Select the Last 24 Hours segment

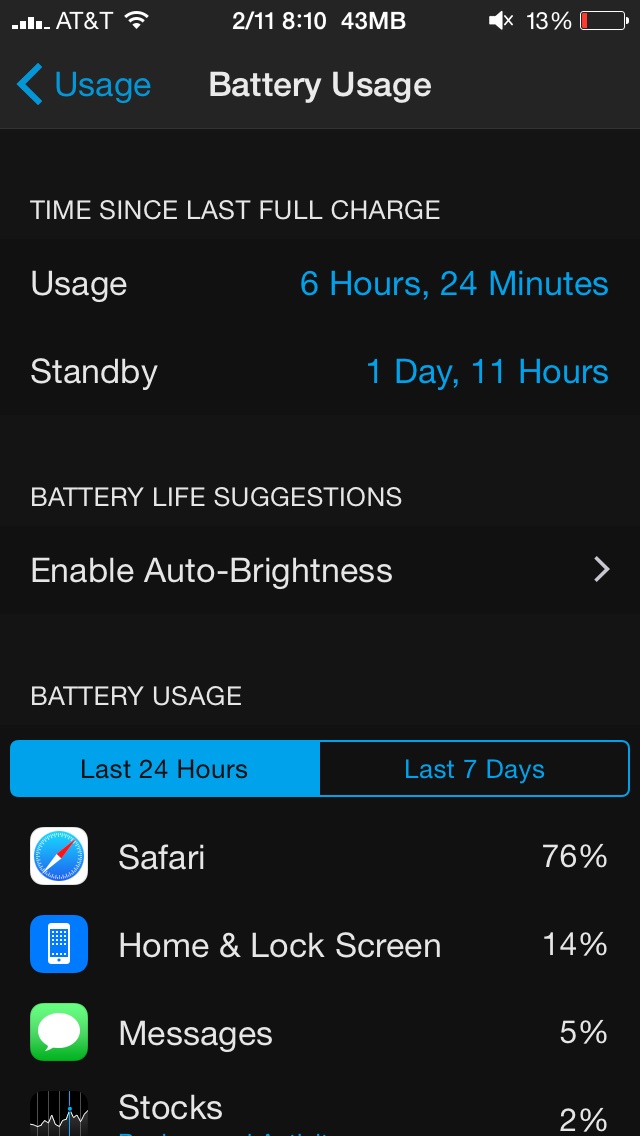(x=165, y=769)
